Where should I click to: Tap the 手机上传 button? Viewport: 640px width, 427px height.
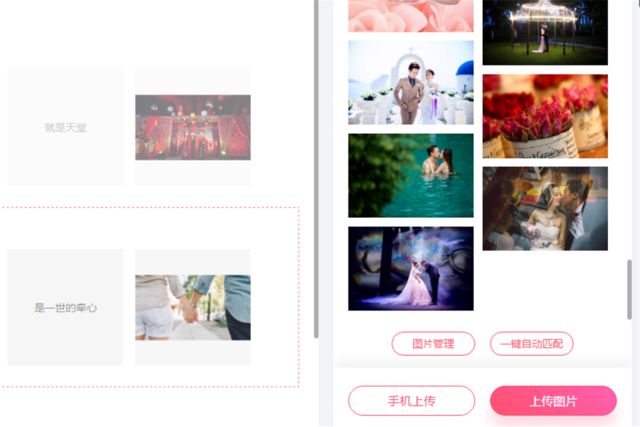pyautogui.click(x=411, y=400)
